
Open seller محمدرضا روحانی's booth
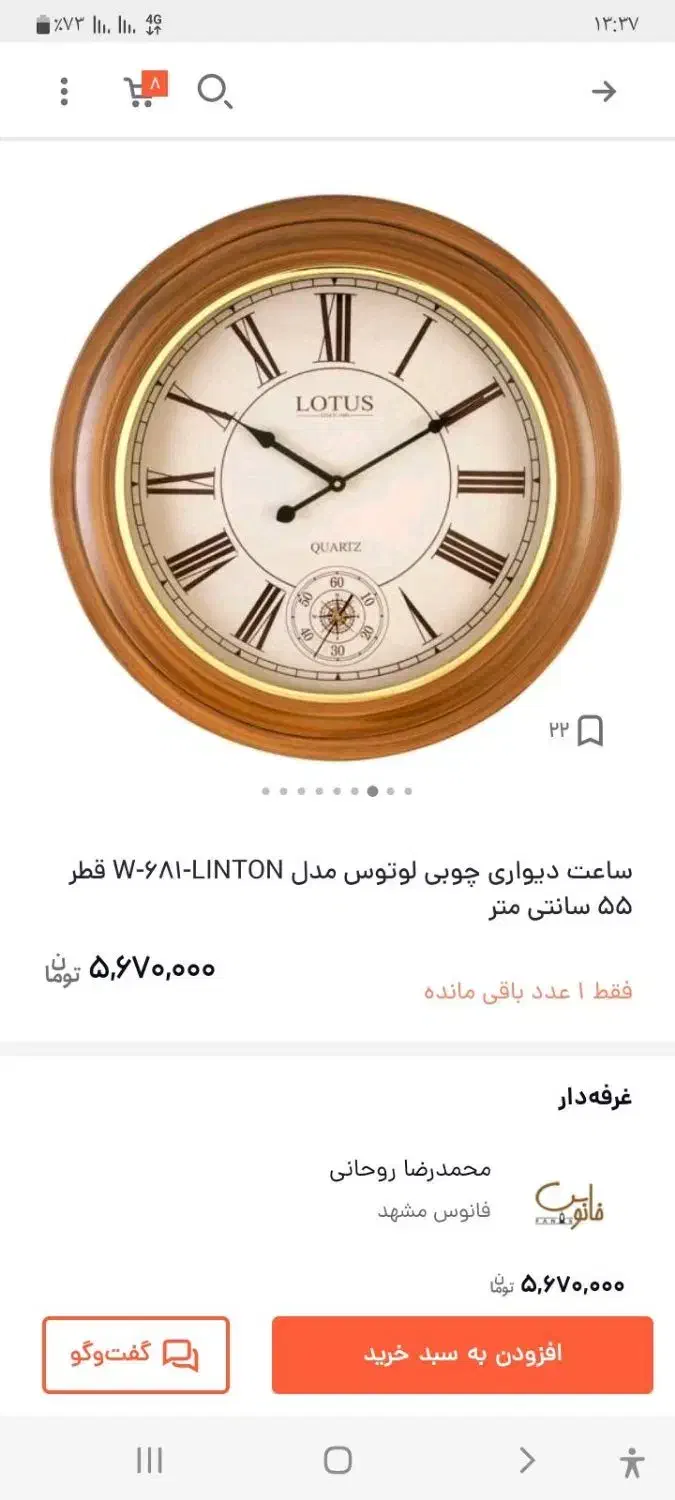[411, 1169]
